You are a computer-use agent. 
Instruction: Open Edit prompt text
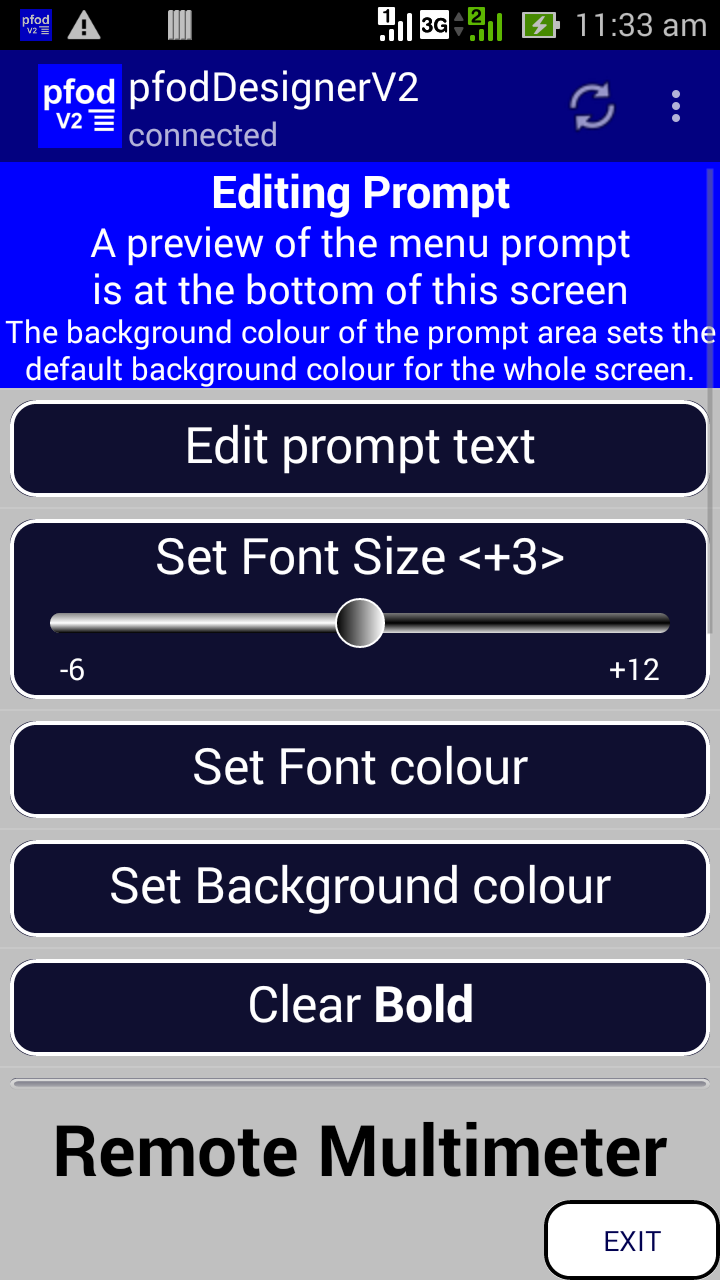(x=360, y=448)
